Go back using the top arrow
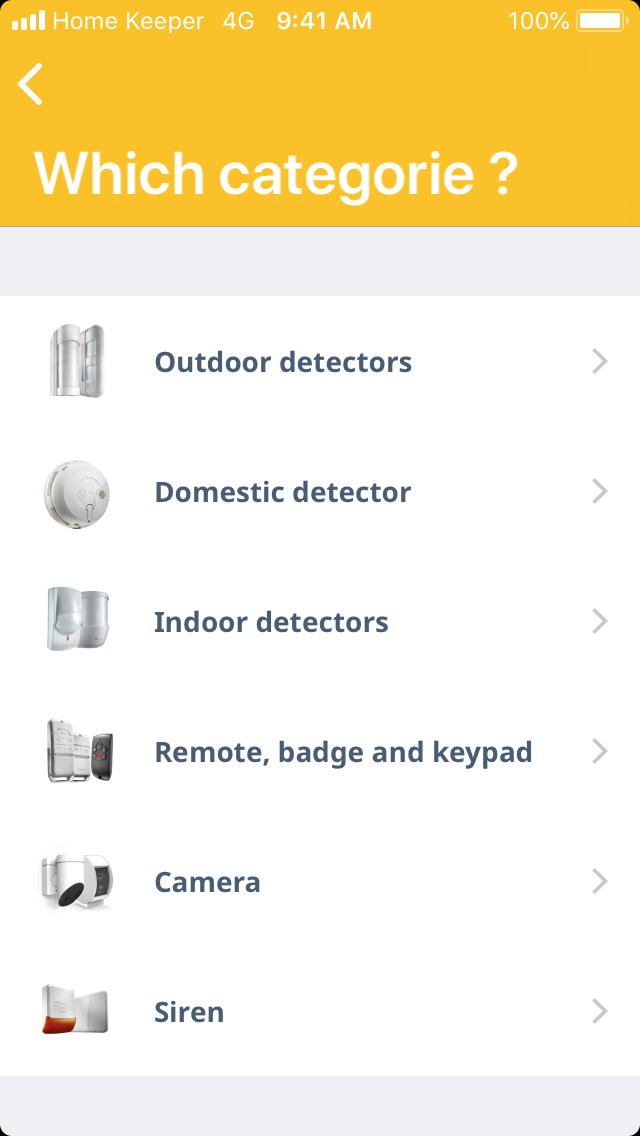640x1136 pixels. 31,84
